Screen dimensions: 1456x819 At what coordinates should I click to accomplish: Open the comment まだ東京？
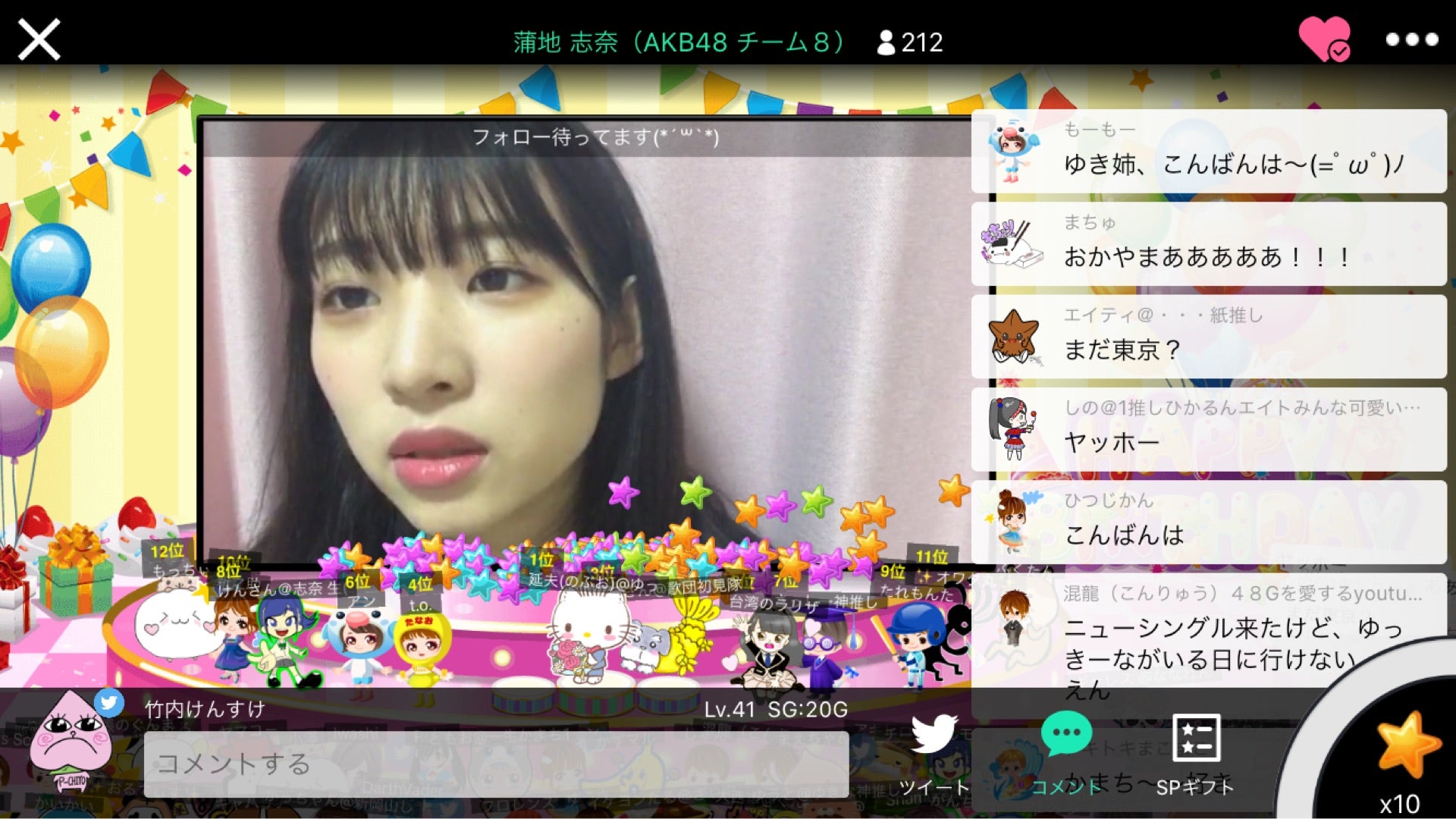[x=1209, y=337]
